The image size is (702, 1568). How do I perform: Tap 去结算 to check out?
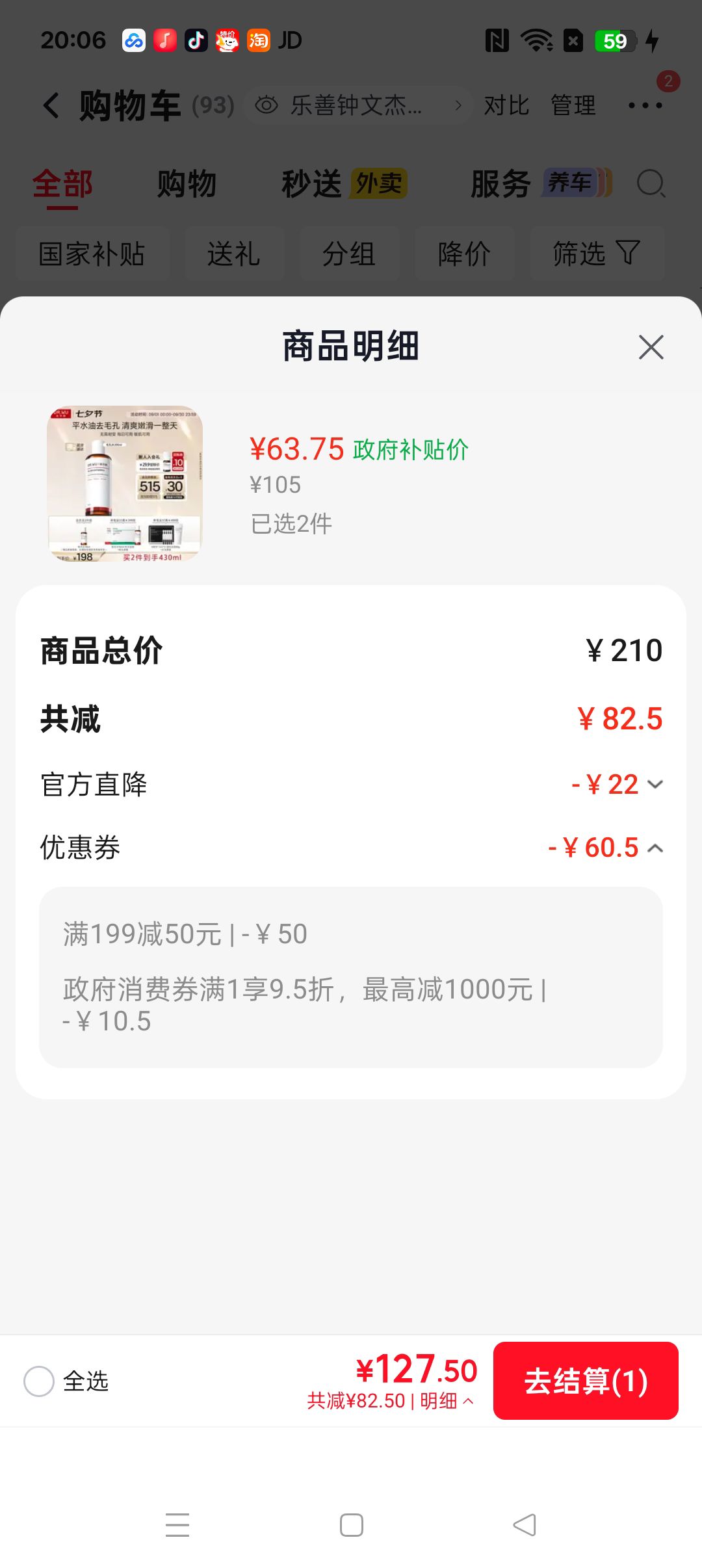586,1380
